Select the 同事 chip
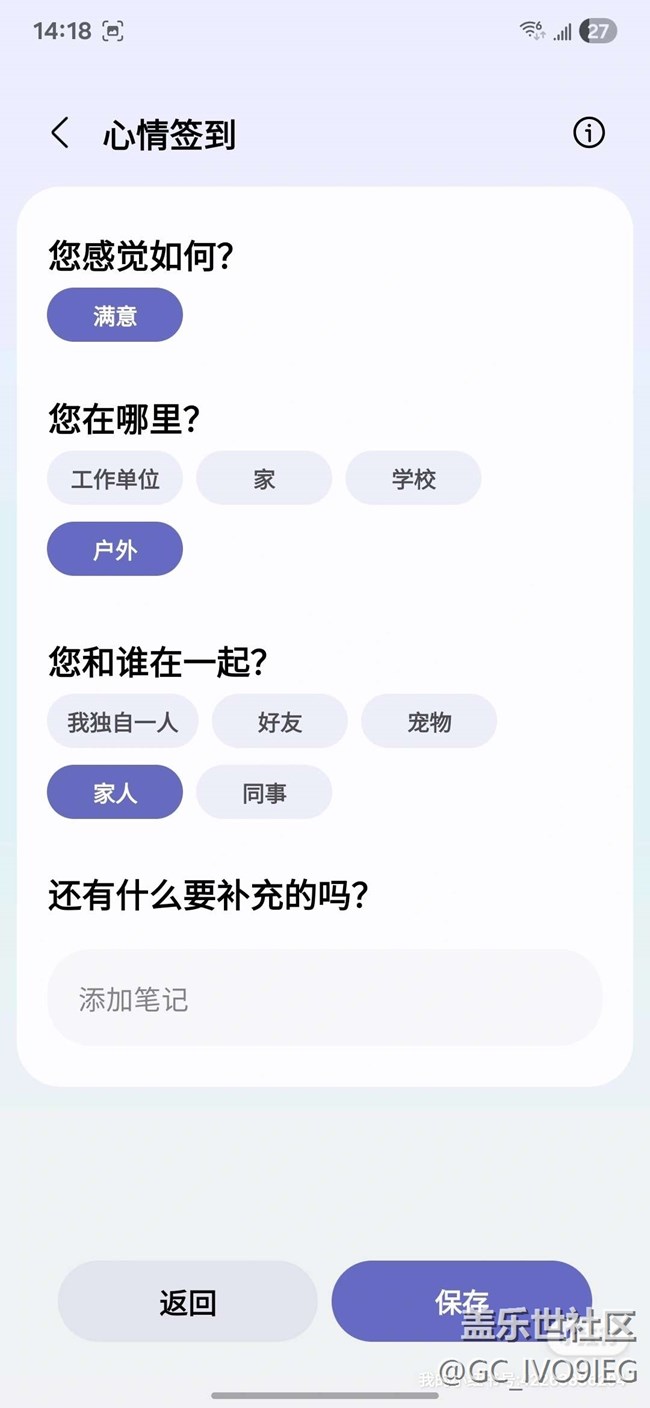The image size is (650, 1408). [264, 792]
